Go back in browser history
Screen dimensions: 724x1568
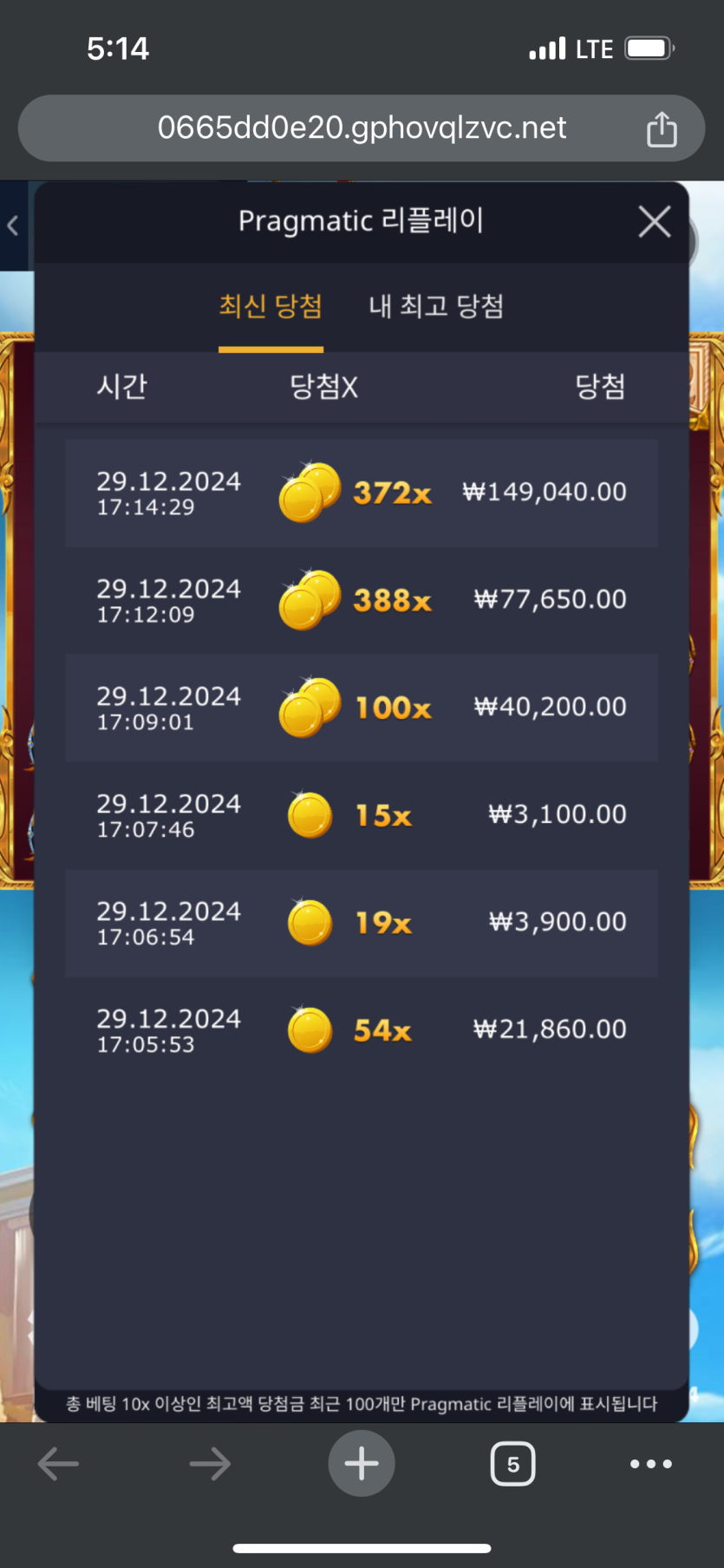point(58,1464)
